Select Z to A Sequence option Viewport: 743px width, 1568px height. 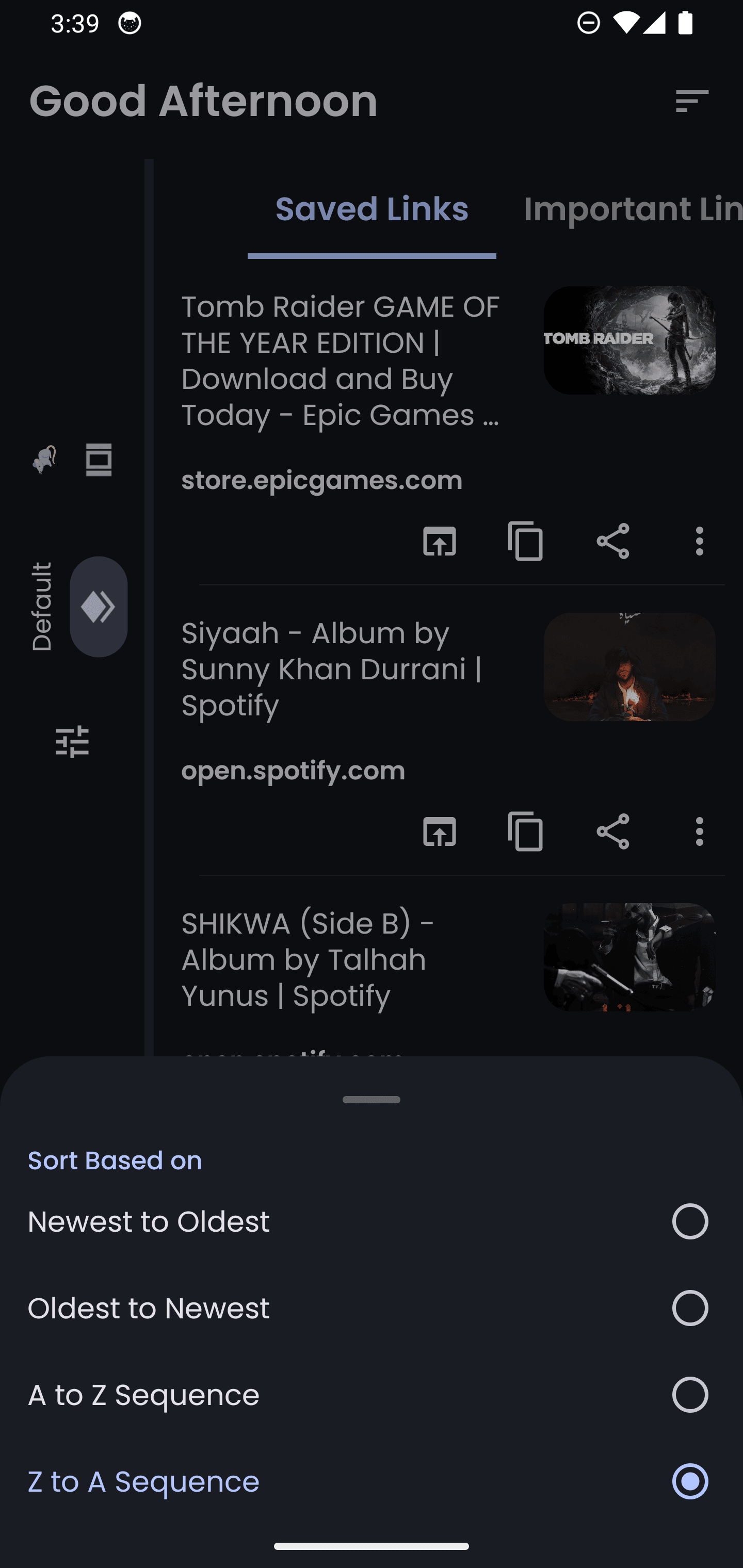pos(689,1481)
